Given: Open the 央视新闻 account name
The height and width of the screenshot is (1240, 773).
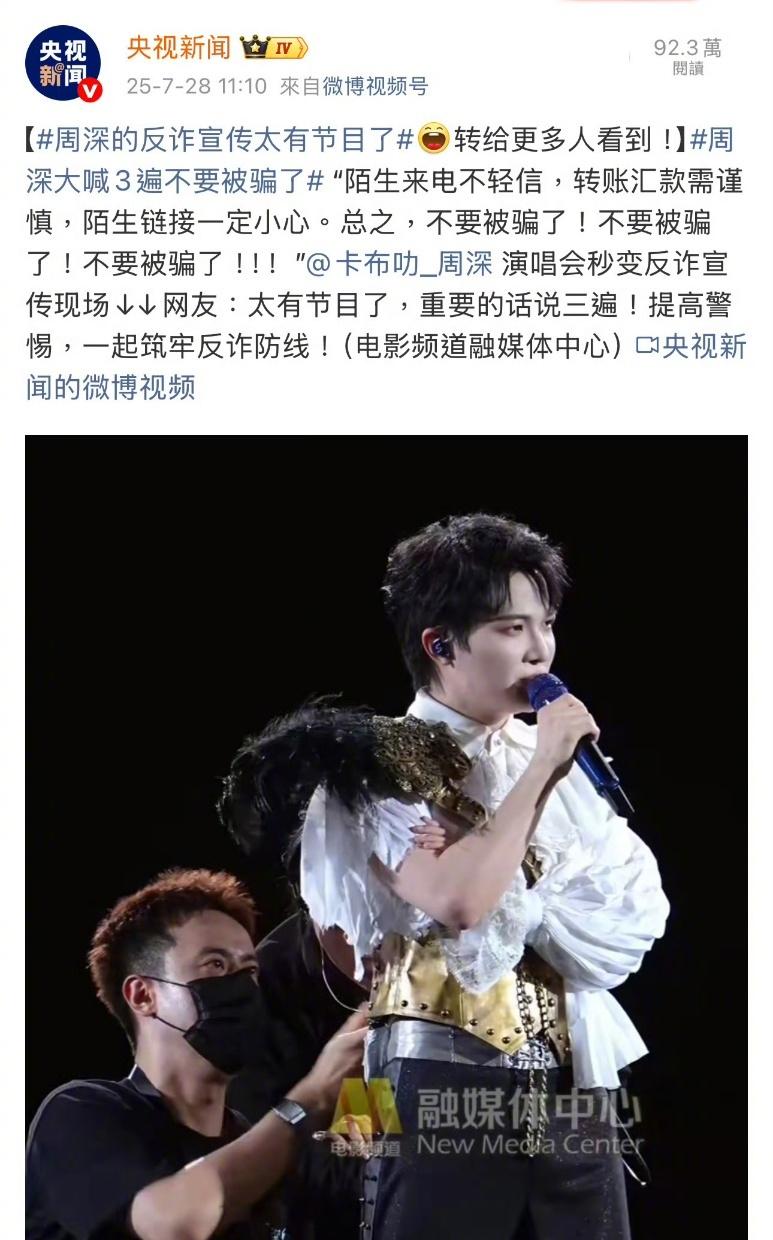Looking at the screenshot, I should (179, 47).
